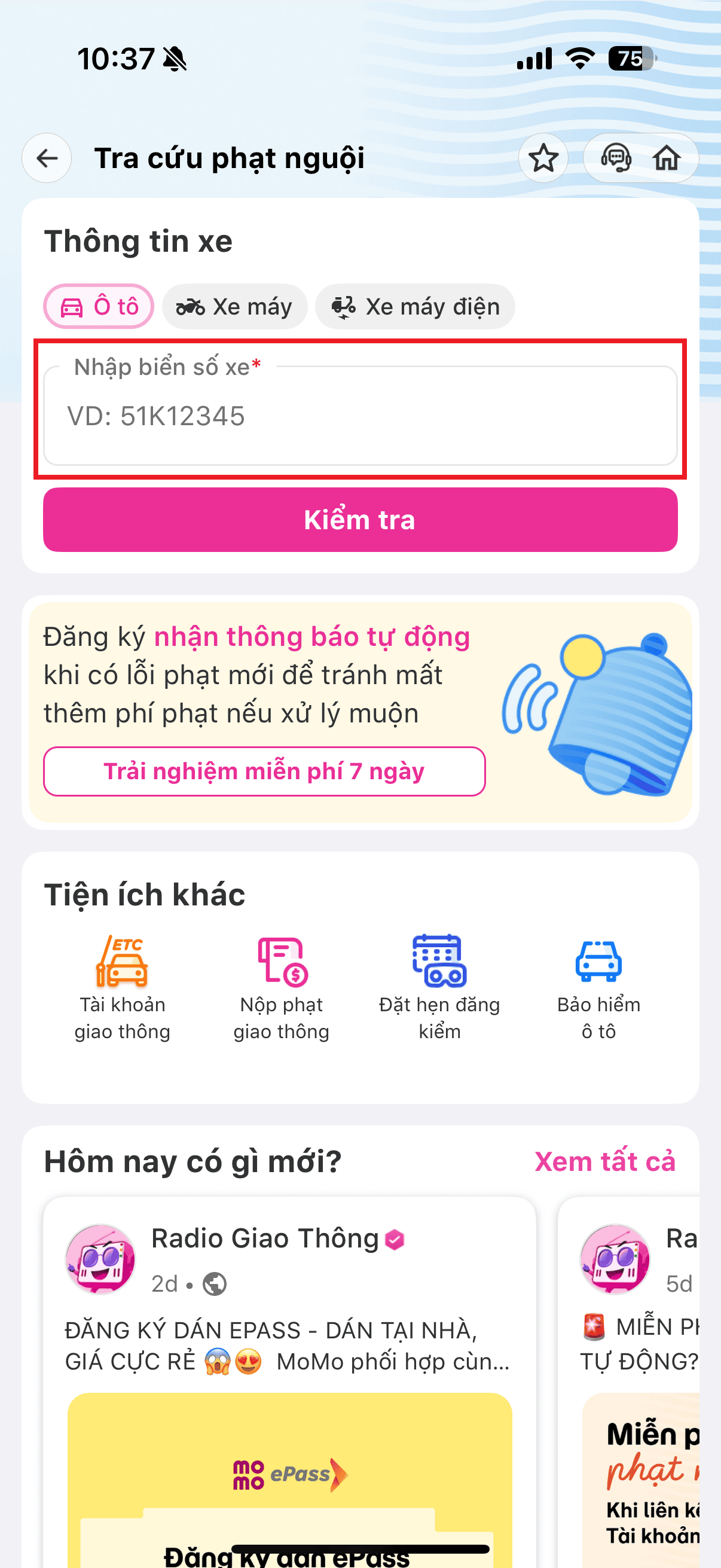Image resolution: width=721 pixels, height=1568 pixels.
Task: Open Bảo hiểm ô tô
Action: pos(598,987)
